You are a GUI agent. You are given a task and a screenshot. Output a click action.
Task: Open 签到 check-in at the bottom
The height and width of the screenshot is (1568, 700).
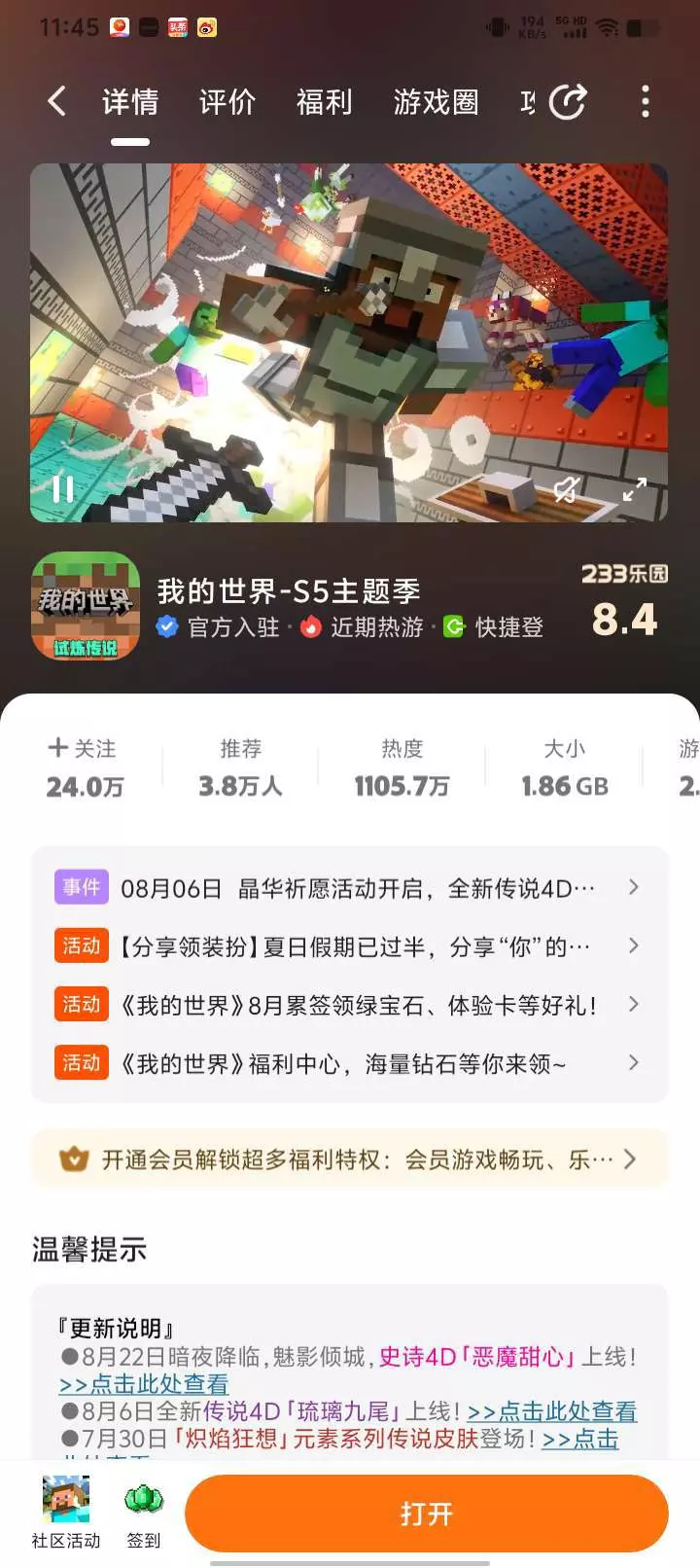coord(144,1513)
